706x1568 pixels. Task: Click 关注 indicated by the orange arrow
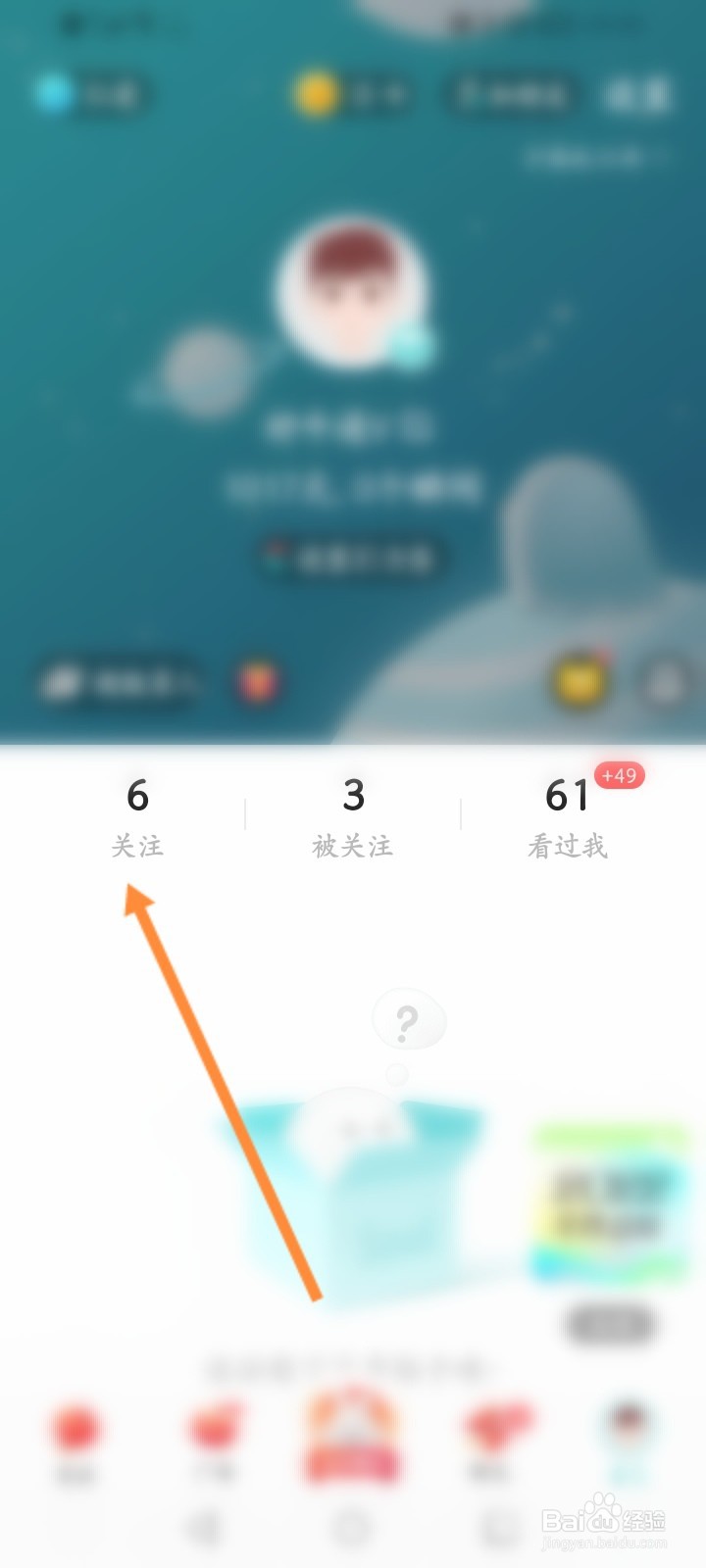click(137, 845)
